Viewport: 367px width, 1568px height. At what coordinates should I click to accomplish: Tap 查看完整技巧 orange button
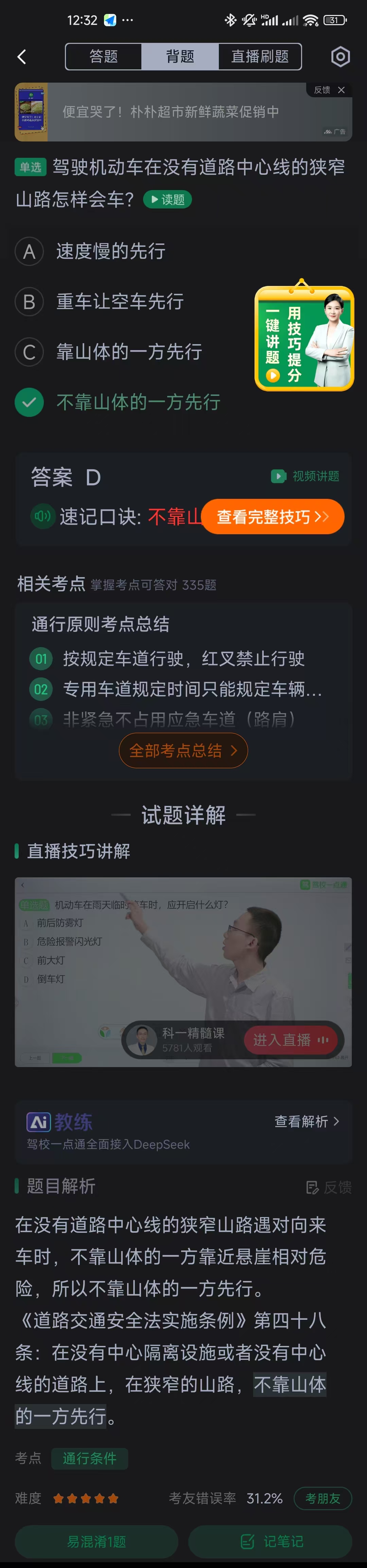273,517
